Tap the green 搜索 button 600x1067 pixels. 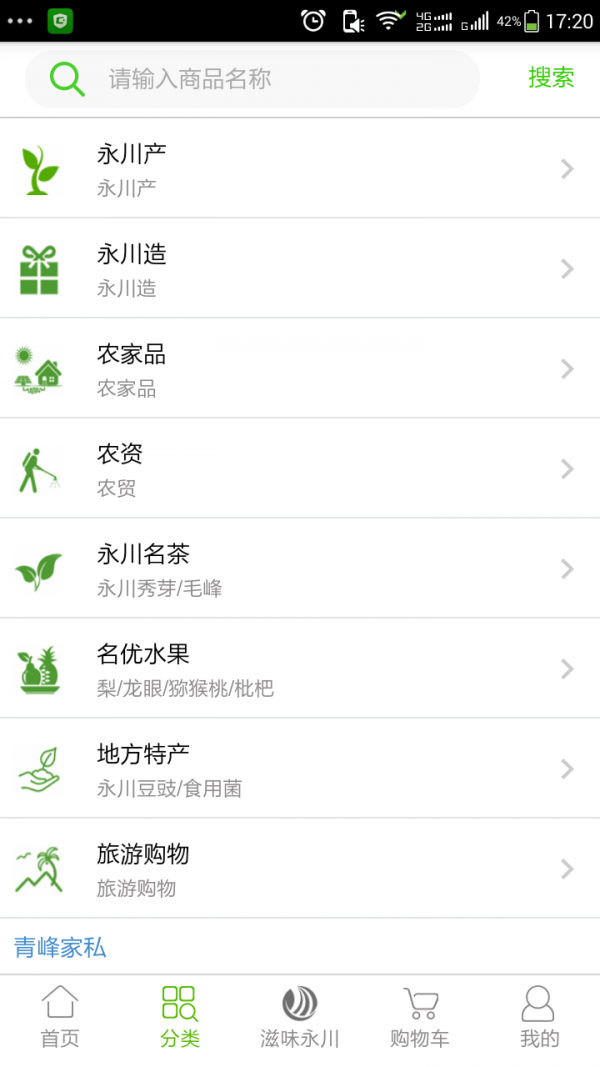click(551, 78)
